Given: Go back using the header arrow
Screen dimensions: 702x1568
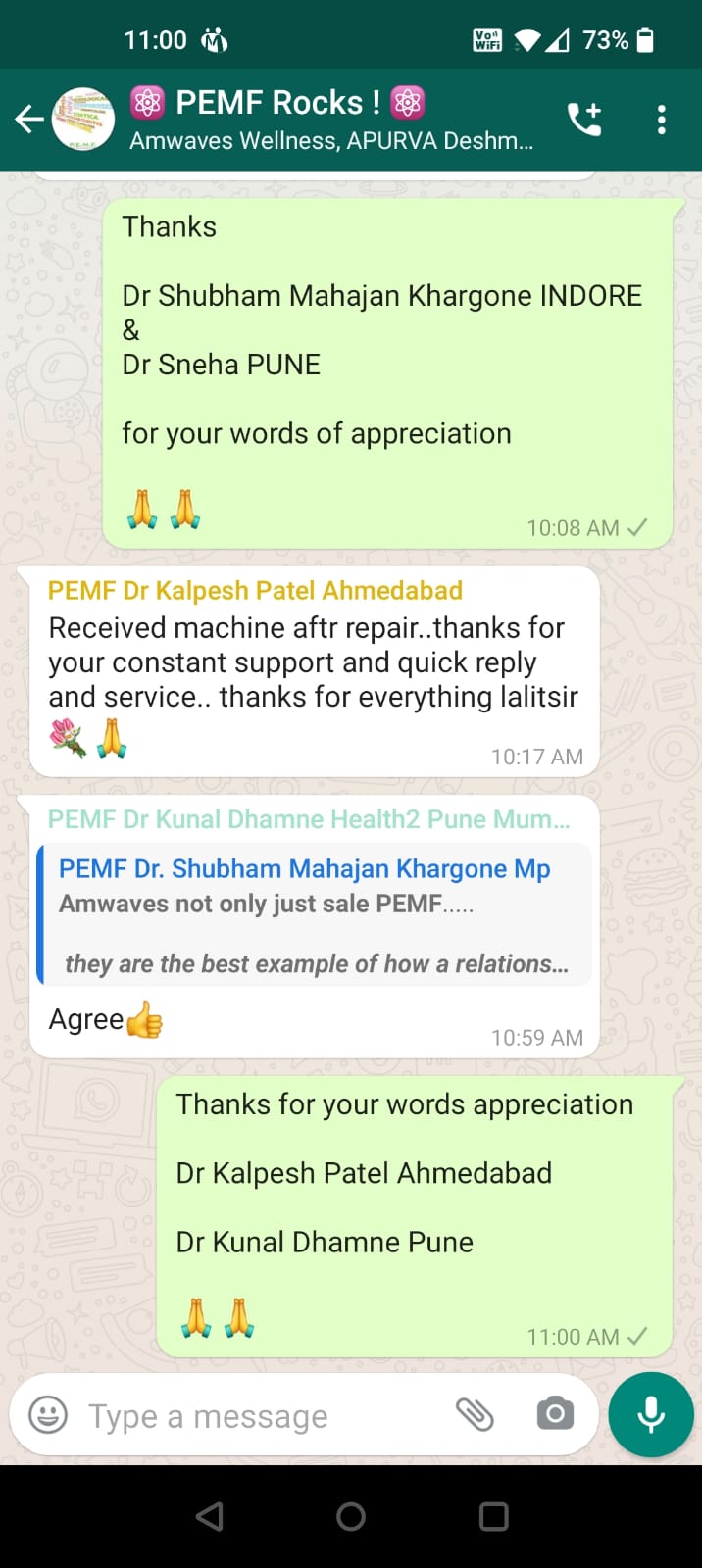Looking at the screenshot, I should (28, 120).
